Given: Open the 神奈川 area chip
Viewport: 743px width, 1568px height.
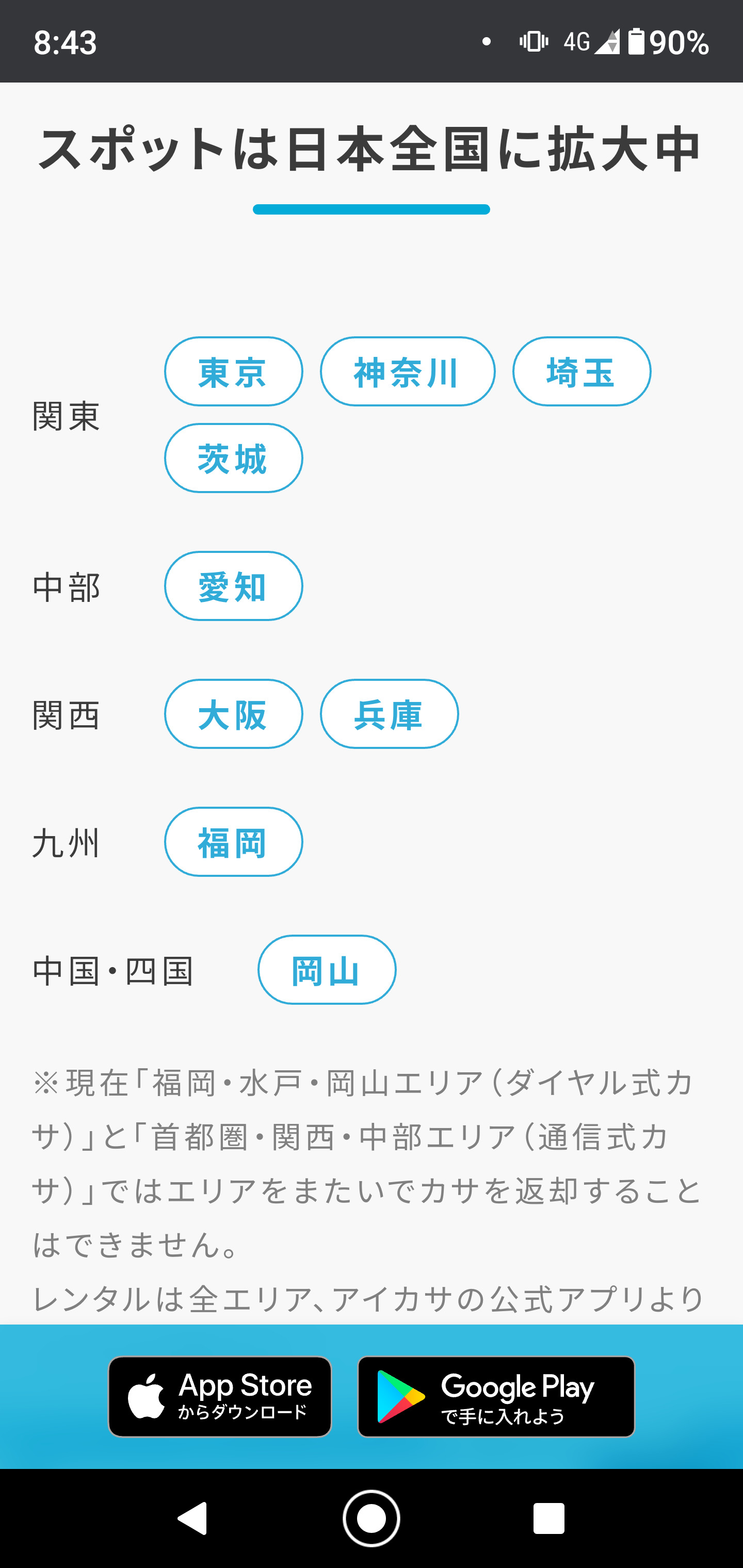Looking at the screenshot, I should click(x=408, y=371).
